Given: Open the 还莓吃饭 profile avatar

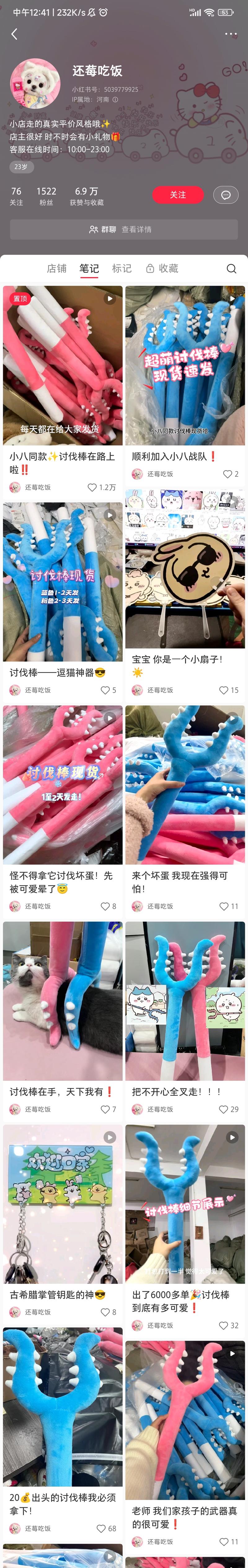Looking at the screenshot, I should click(35, 84).
